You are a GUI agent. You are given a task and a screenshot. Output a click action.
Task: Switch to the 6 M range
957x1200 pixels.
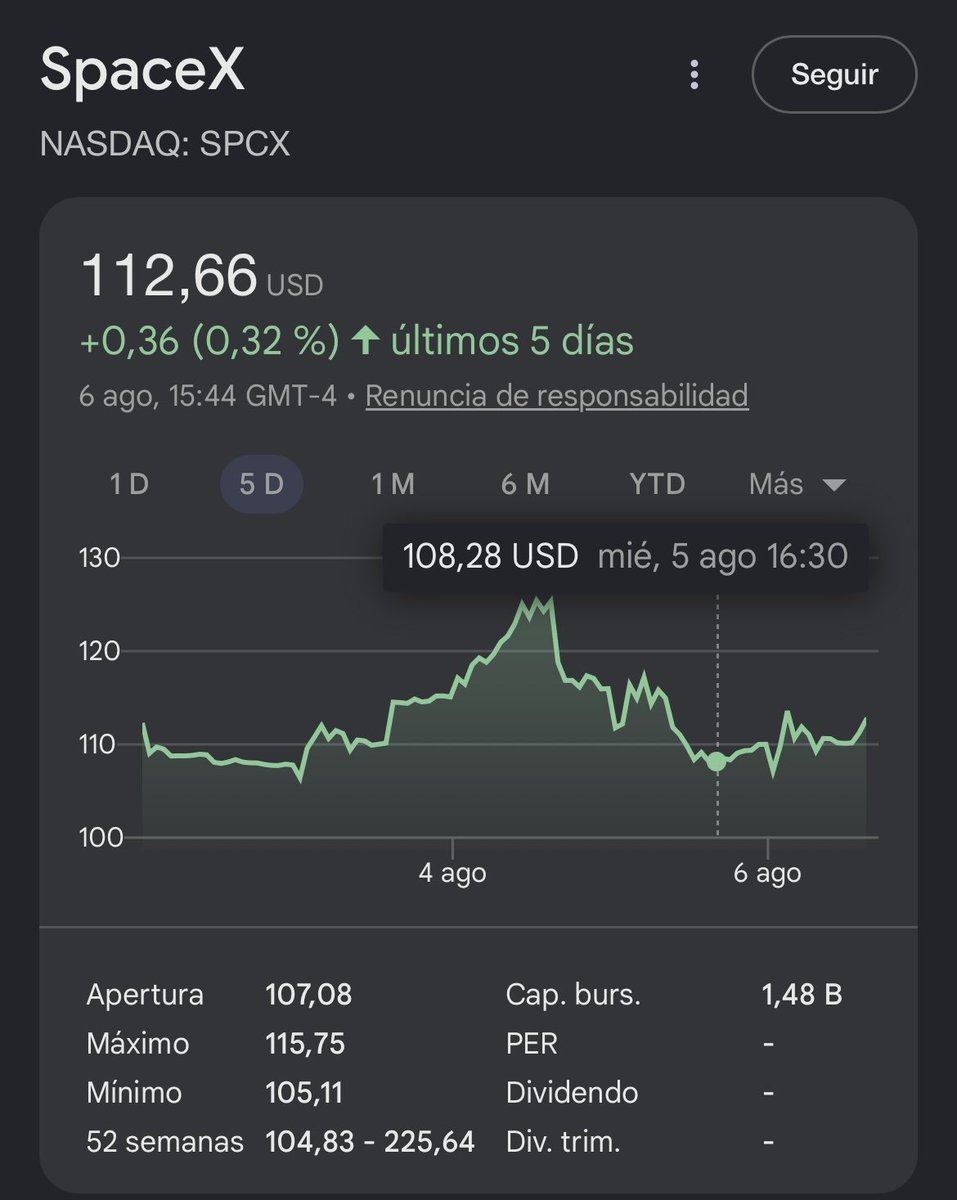(526, 485)
